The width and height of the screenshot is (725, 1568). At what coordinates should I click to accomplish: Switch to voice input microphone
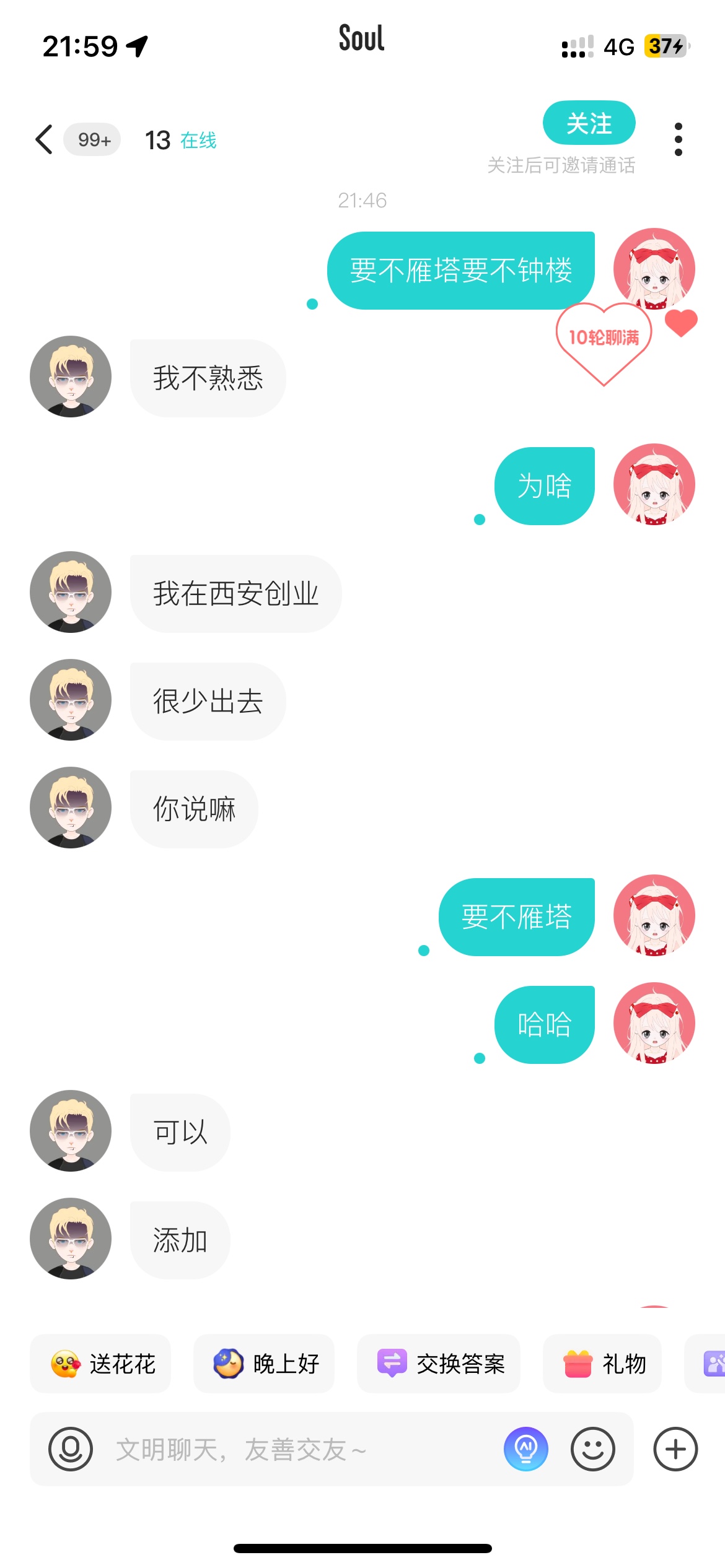point(71,1449)
